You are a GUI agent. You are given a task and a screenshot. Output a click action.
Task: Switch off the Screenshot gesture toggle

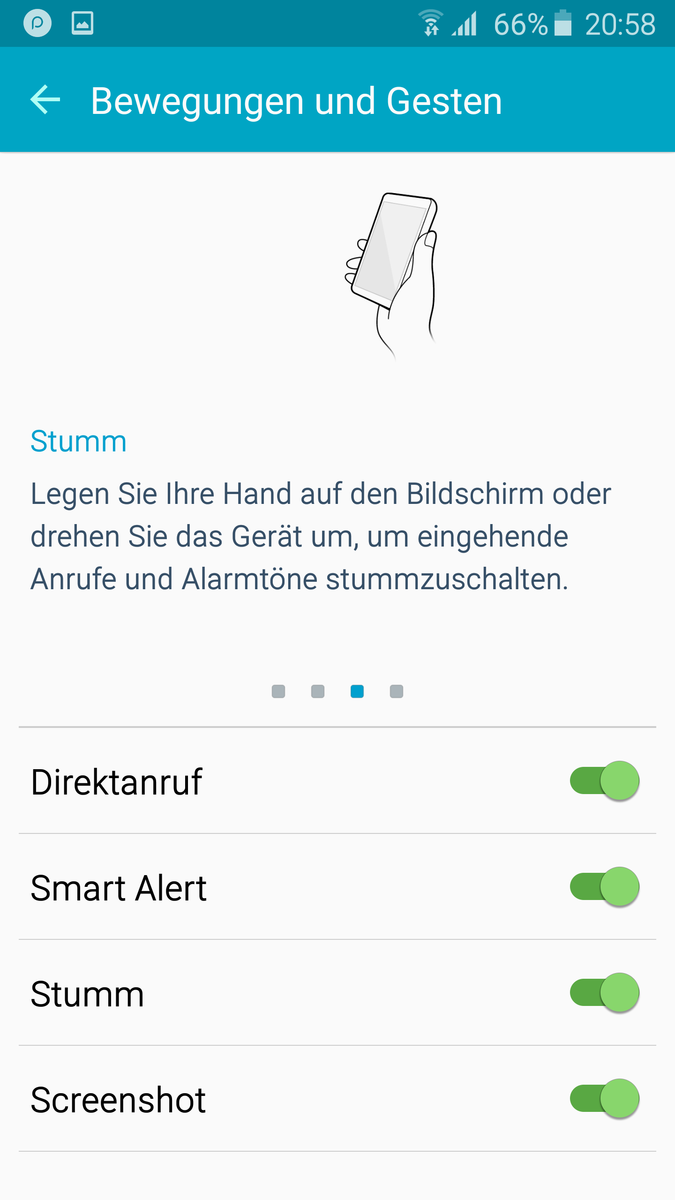604,1099
